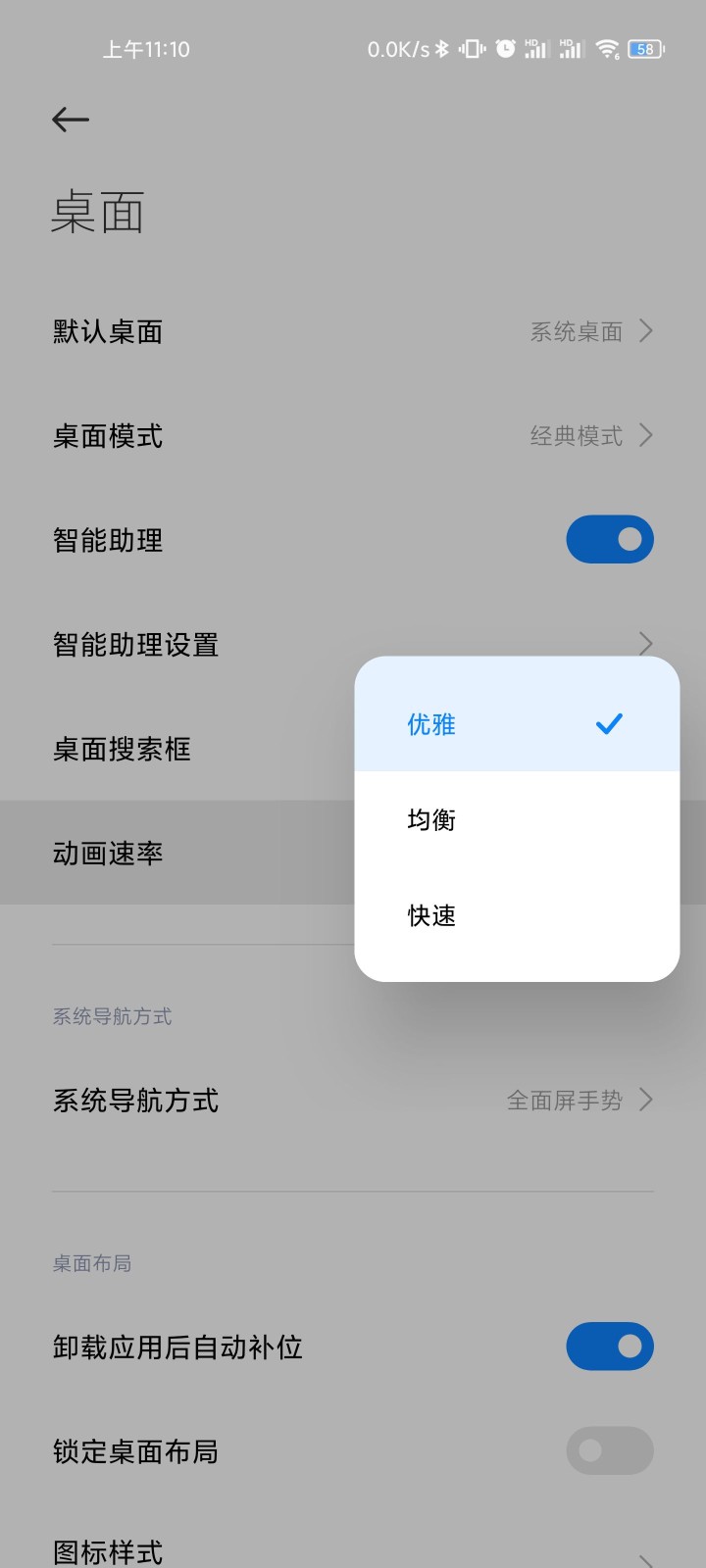Select the 优雅 animation speed option

click(516, 724)
